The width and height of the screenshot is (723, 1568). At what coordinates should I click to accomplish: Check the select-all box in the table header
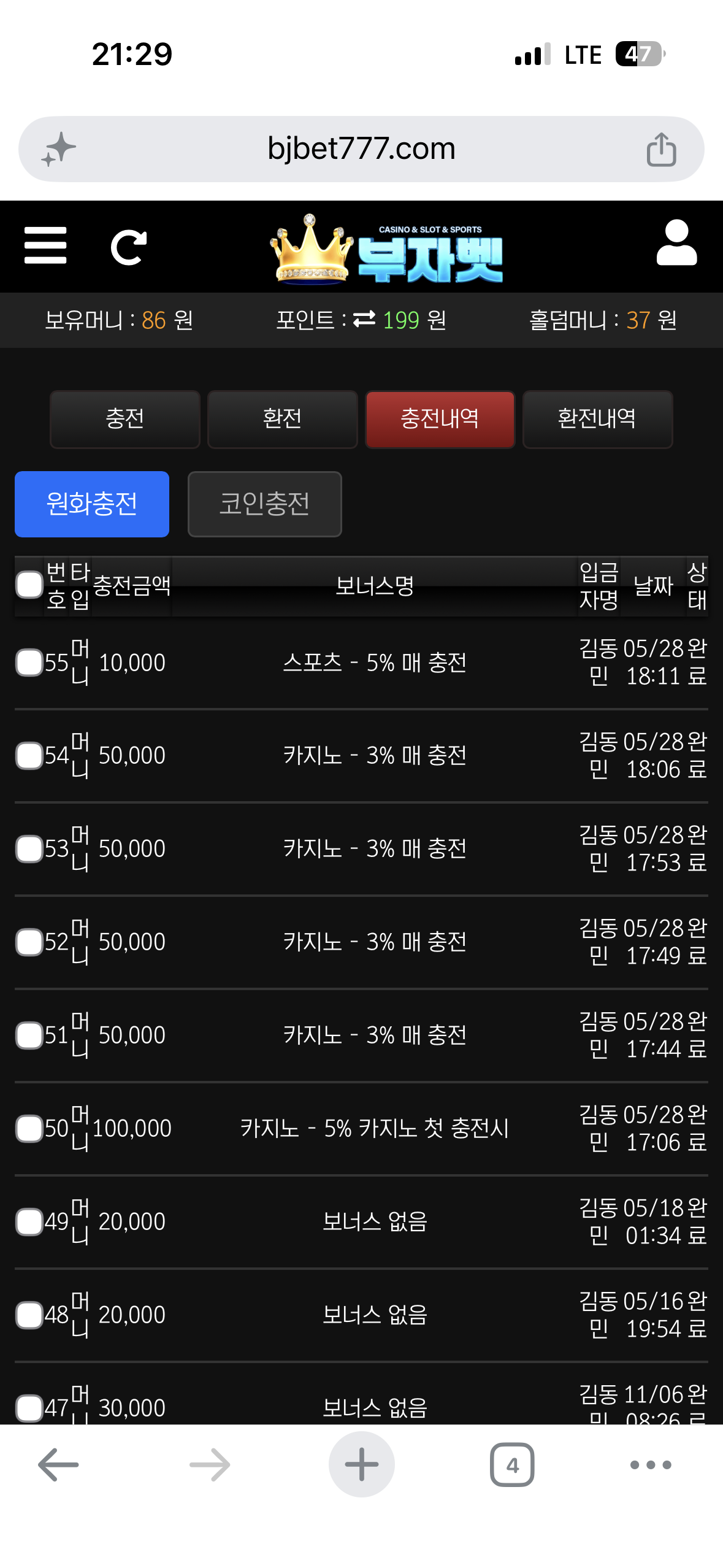point(29,585)
